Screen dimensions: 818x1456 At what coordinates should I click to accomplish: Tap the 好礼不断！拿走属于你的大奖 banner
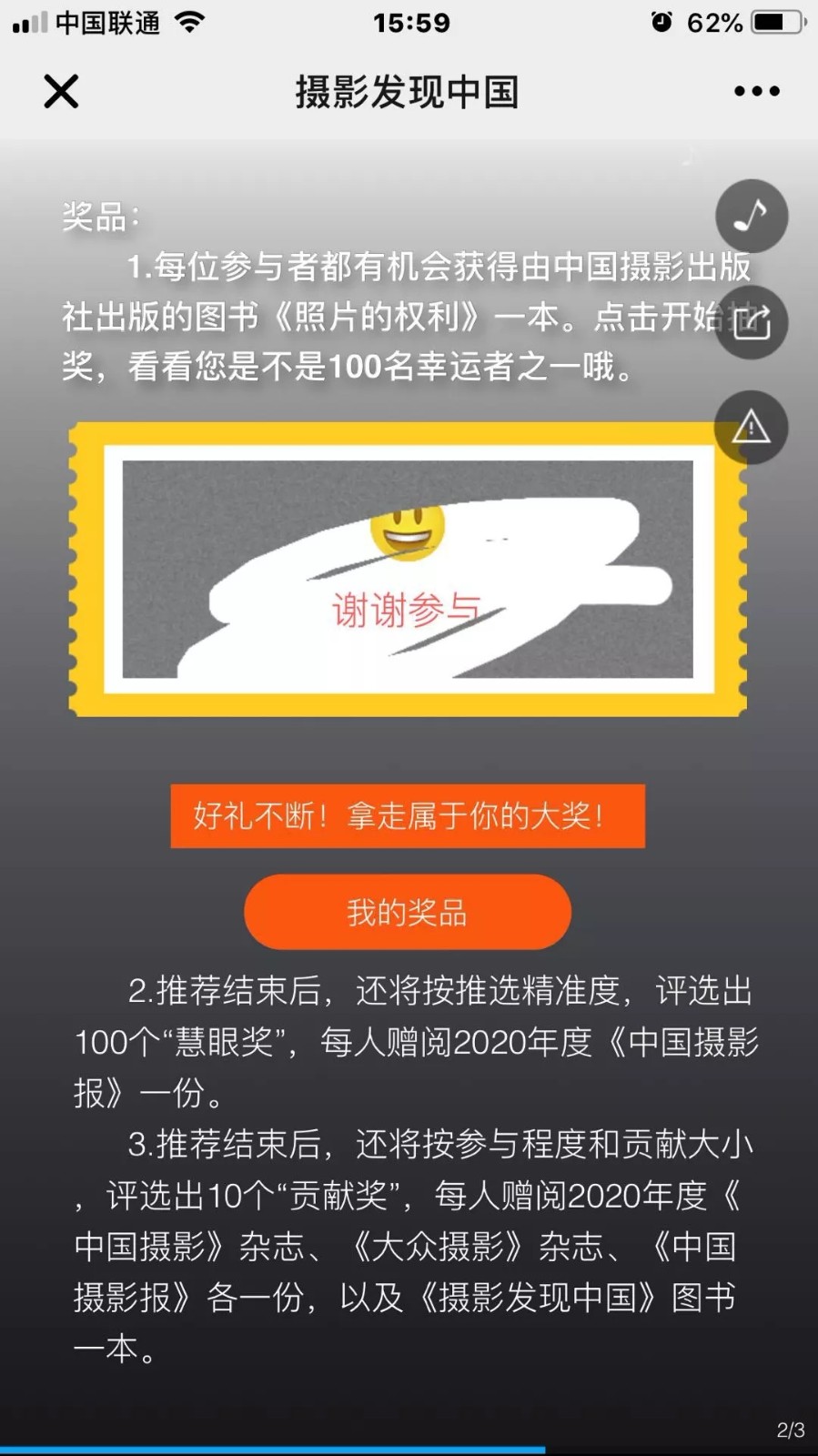coord(408,816)
